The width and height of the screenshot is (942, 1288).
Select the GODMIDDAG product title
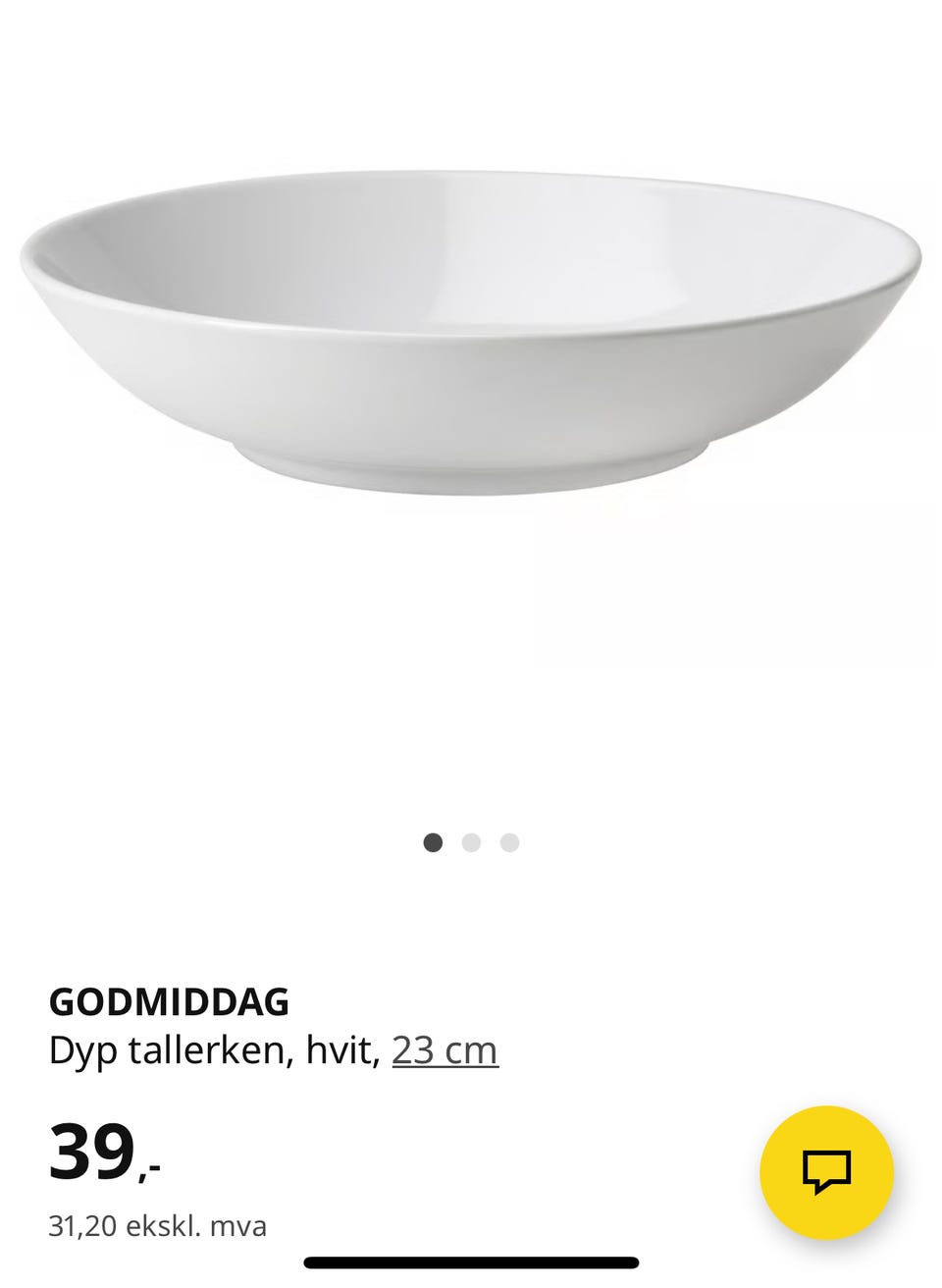(x=169, y=1003)
